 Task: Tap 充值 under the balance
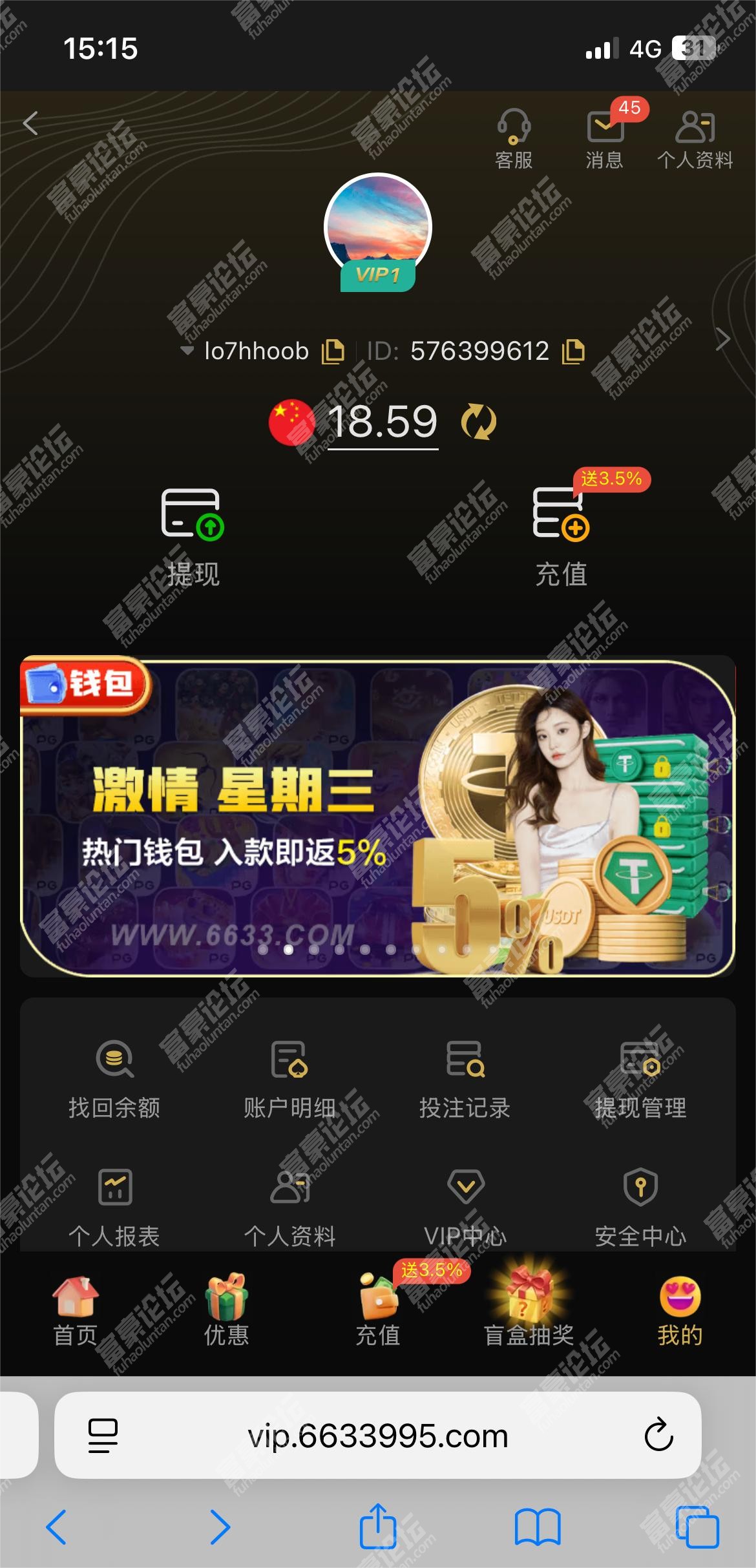(x=561, y=538)
